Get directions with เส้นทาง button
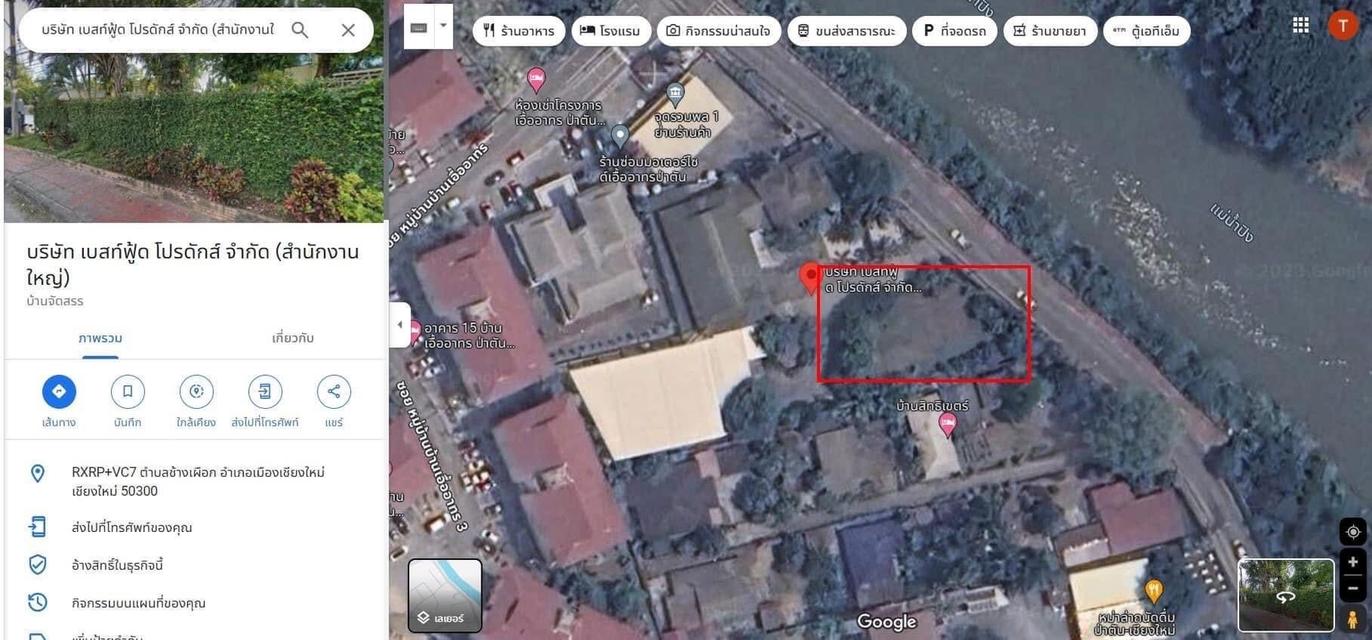 (x=59, y=392)
